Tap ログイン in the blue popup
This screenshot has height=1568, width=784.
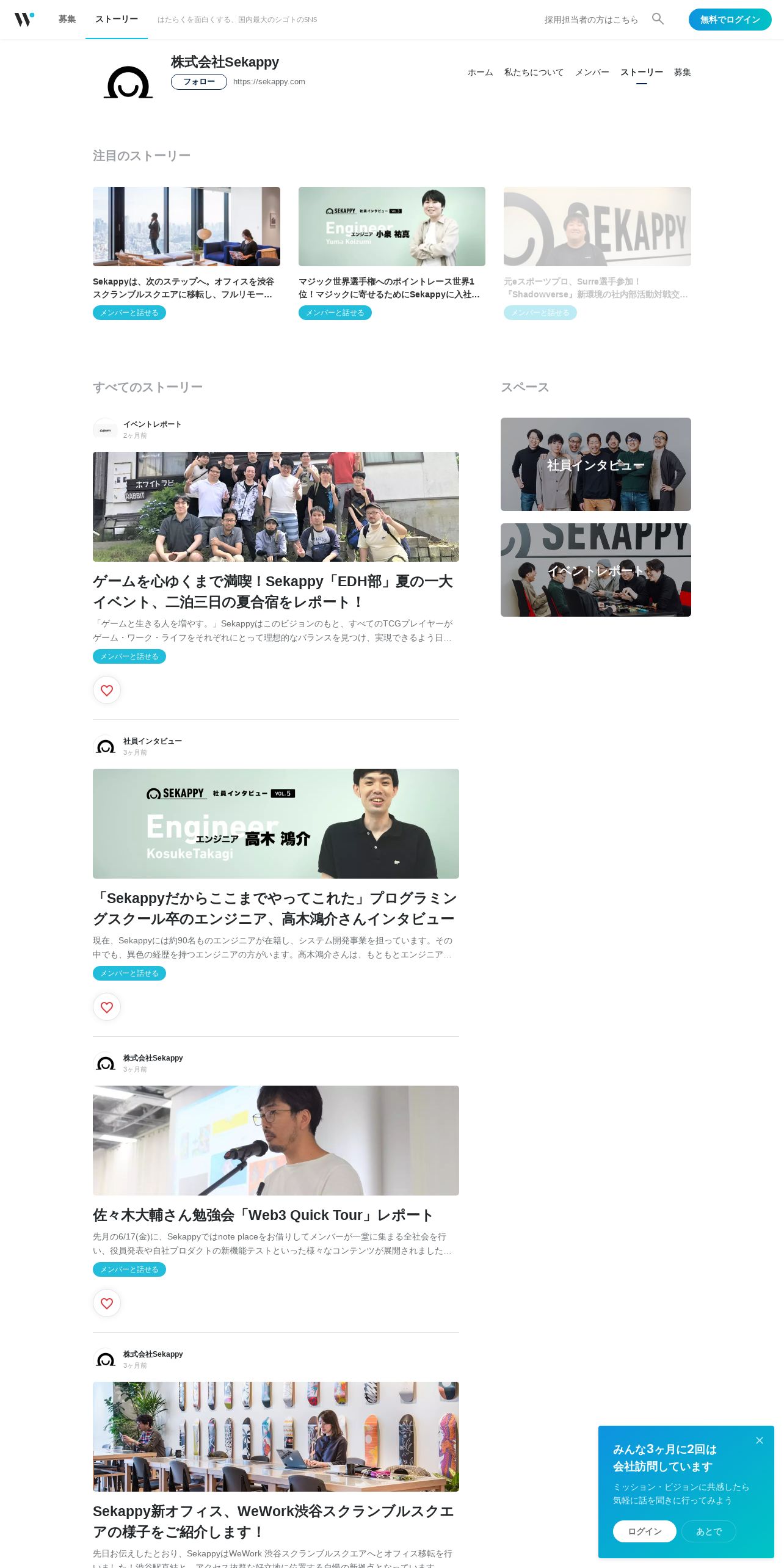[644, 1531]
